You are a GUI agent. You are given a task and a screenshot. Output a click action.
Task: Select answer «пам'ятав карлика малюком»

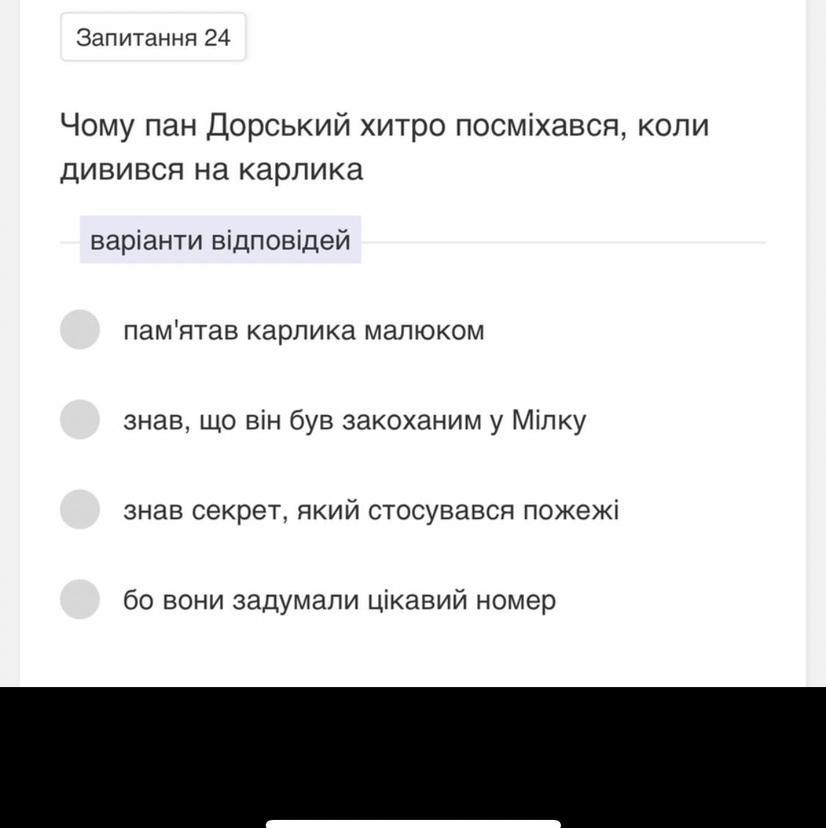80,330
